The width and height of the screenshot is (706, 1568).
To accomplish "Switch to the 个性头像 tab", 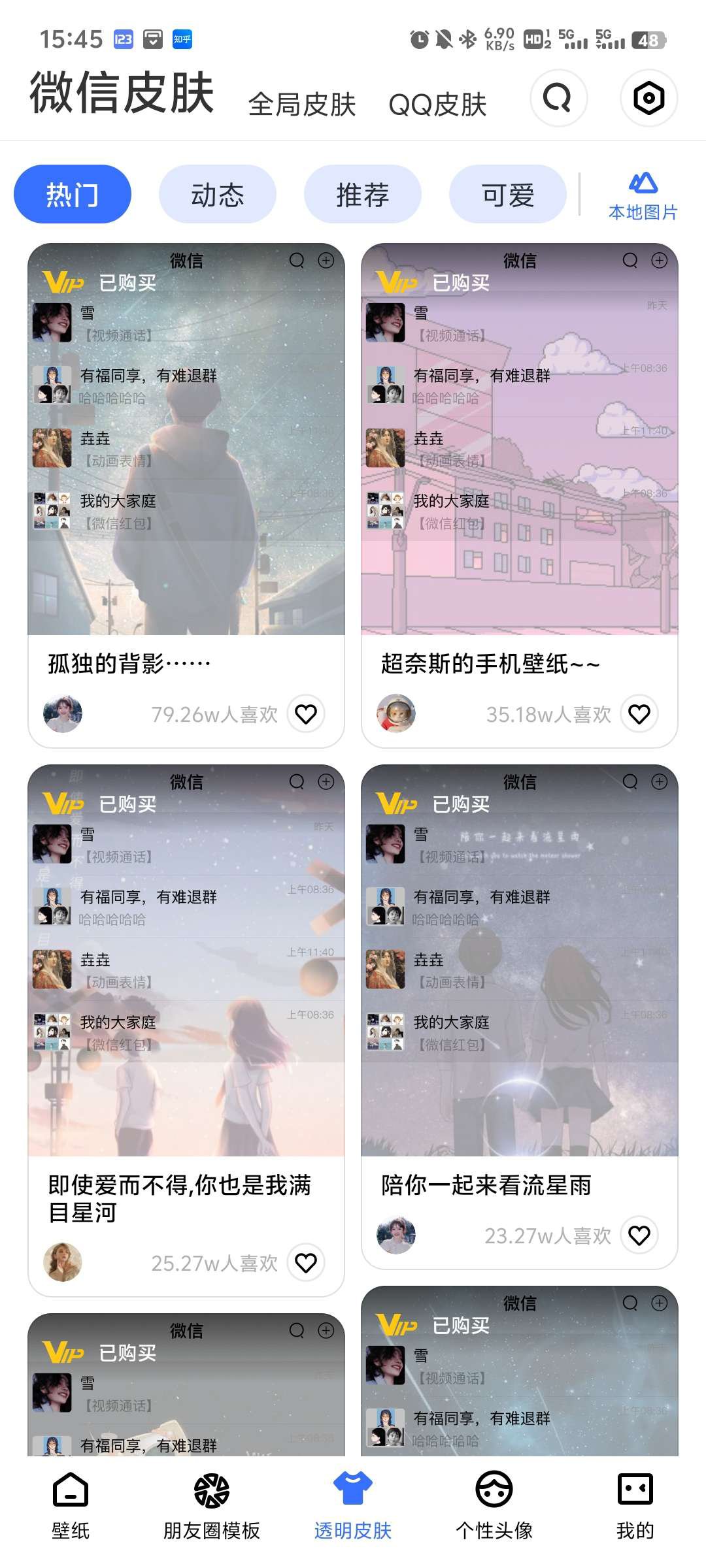I will click(x=494, y=1503).
